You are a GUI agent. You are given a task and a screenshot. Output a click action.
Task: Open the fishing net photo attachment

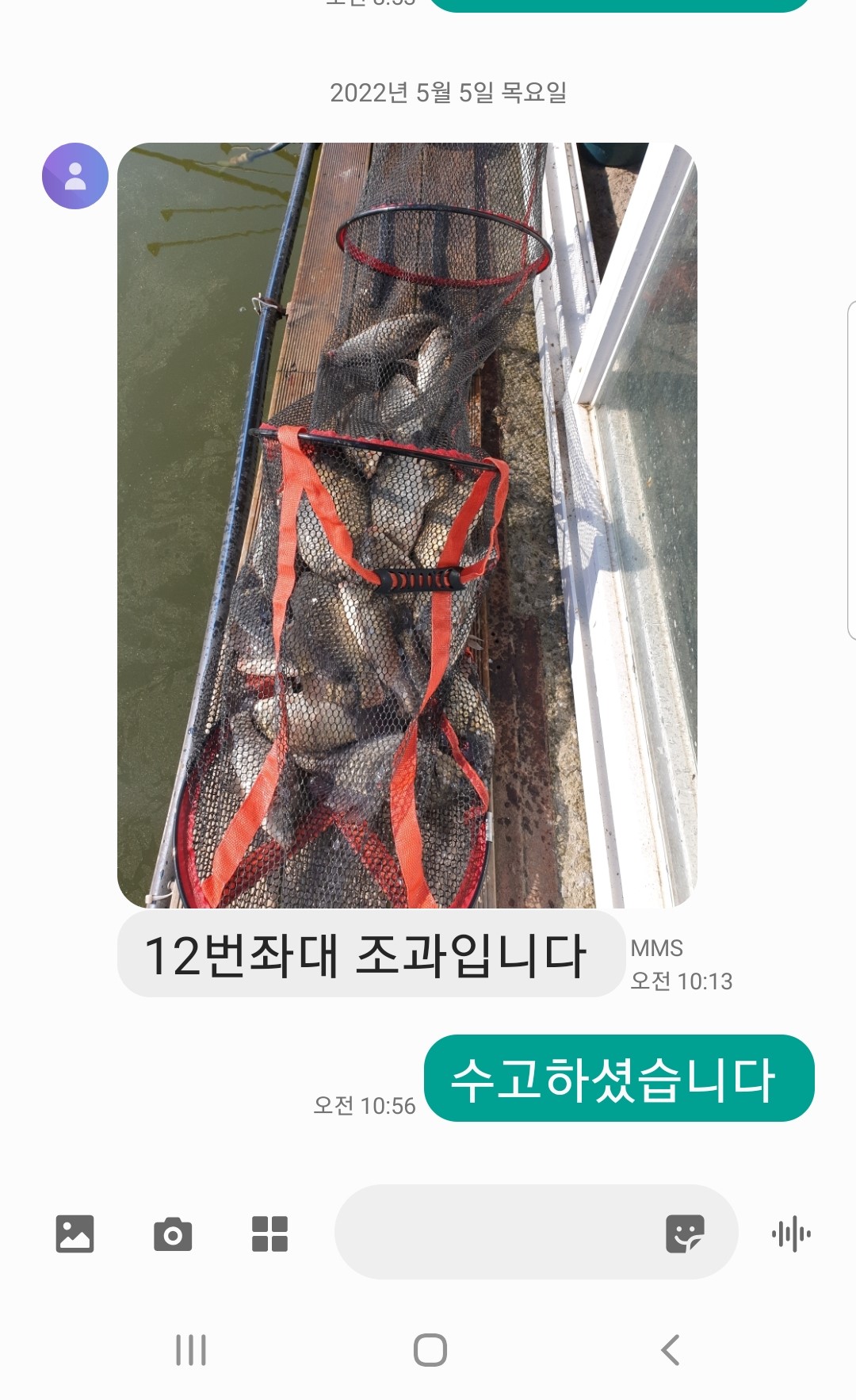407,525
